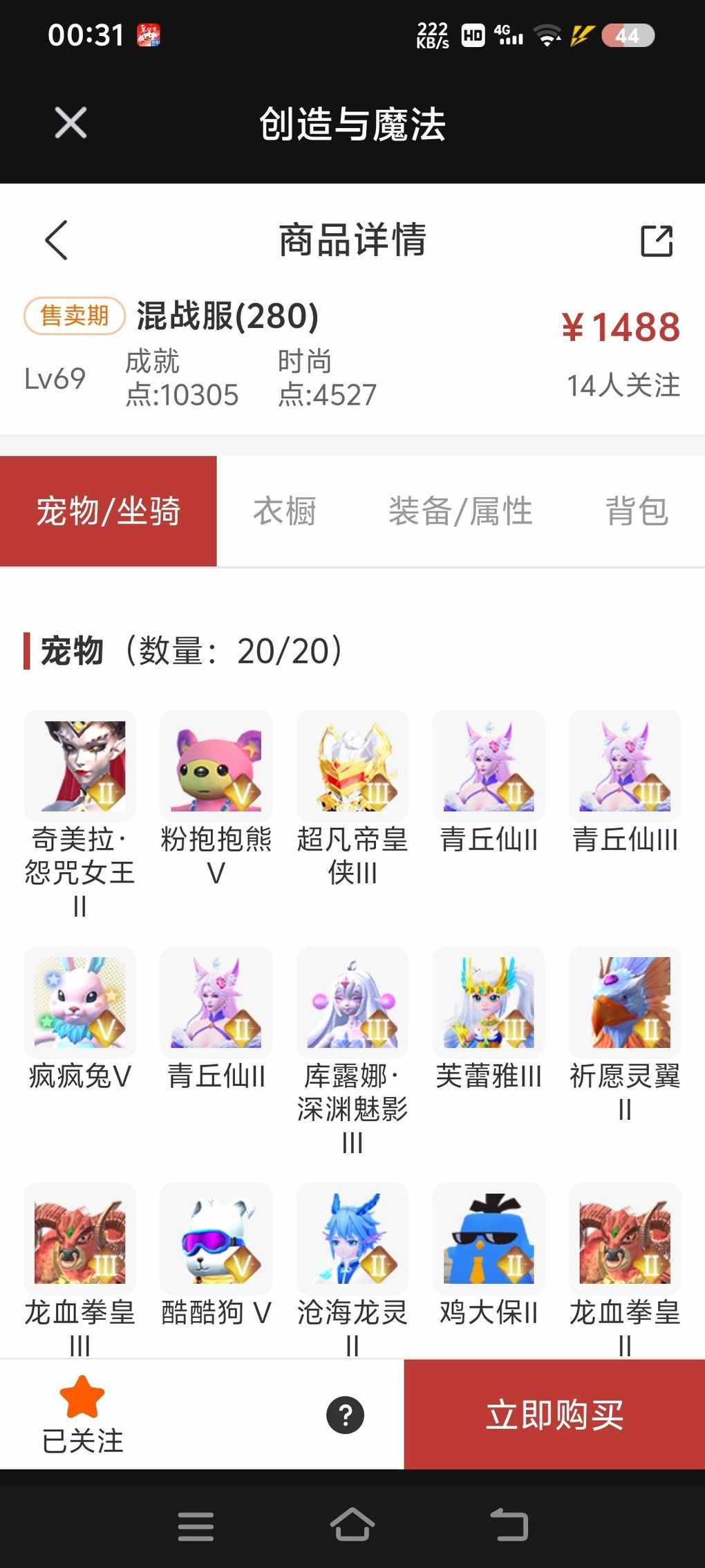Go to the system home screen
Viewport: 705px width, 1568px height.
click(352, 1524)
